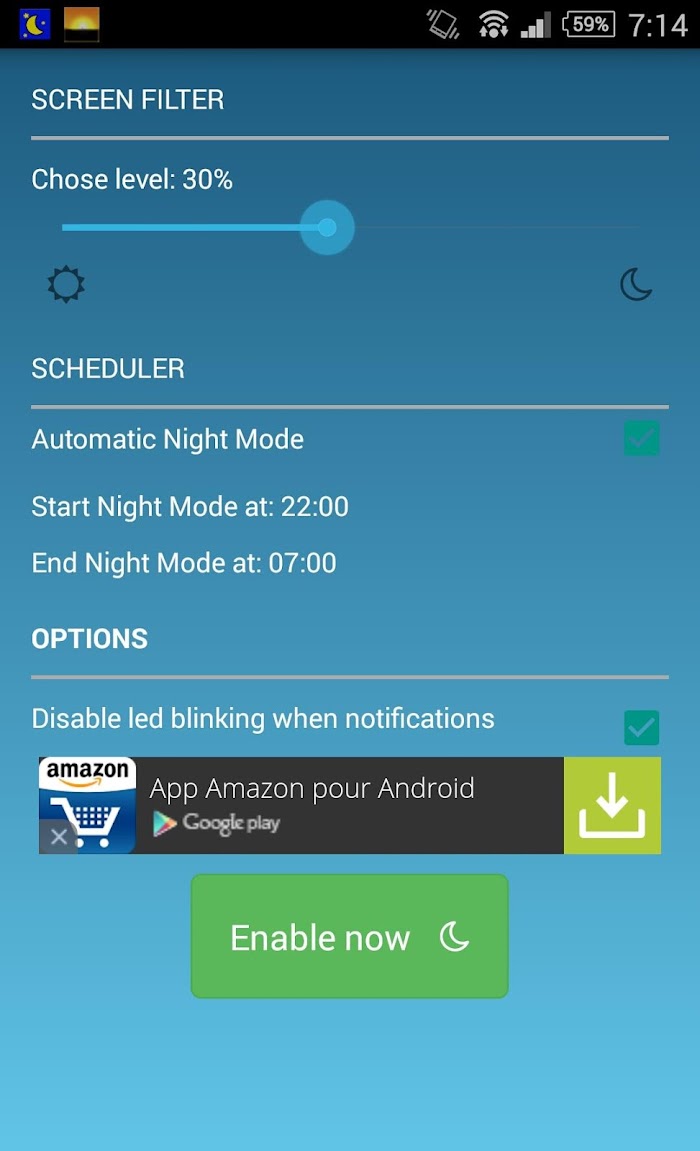Screen dimensions: 700x1151
Task: Tap the screen filter level slider handle
Action: point(327,228)
